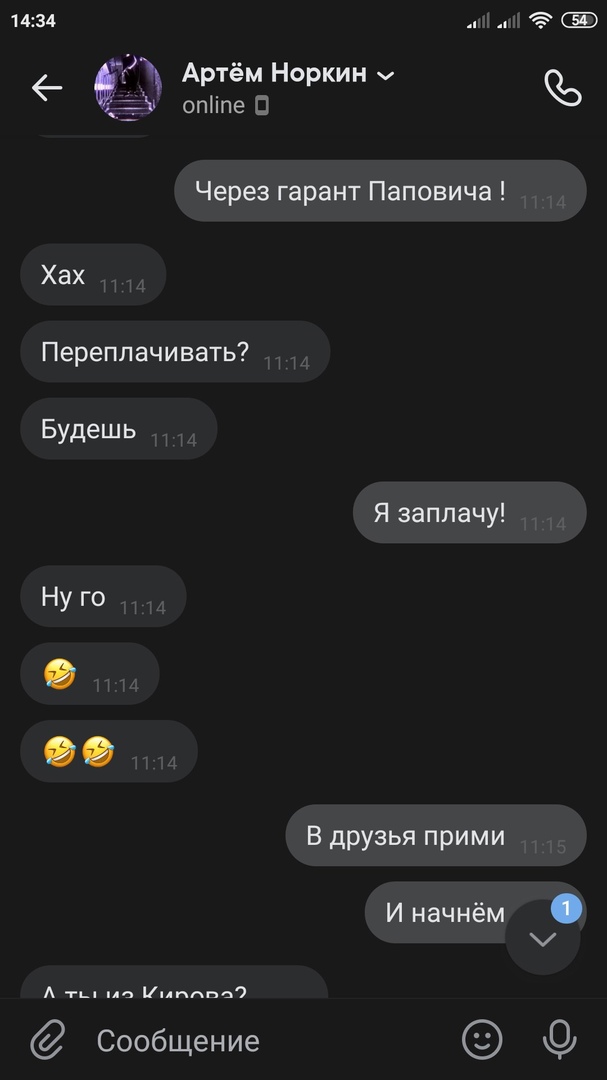This screenshot has height=1080, width=607.
Task: Jump to the newest unread message
Action: click(x=543, y=938)
